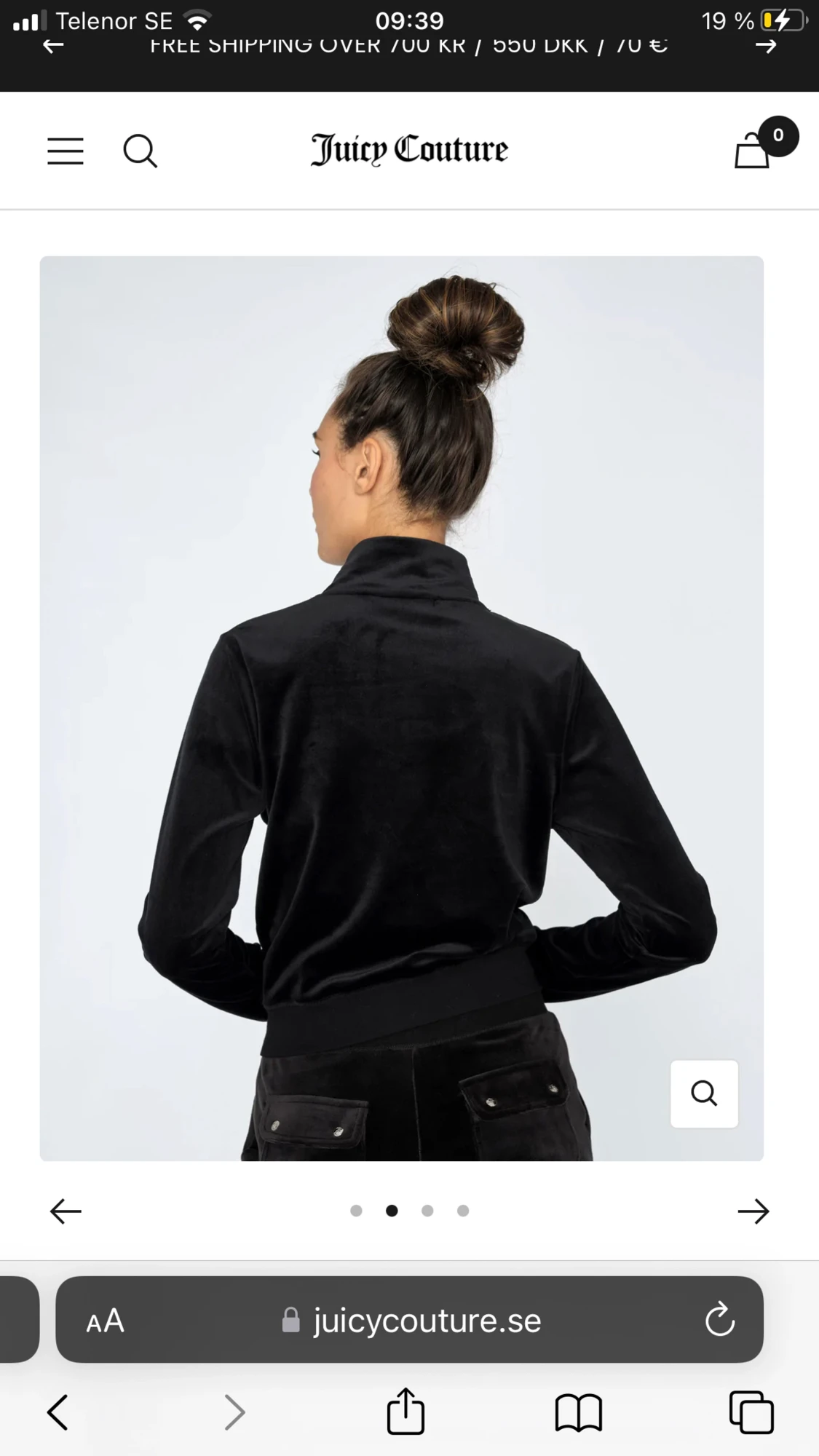This screenshot has width=819, height=1456.
Task: Show previous announcement in top banner
Action: pyautogui.click(x=53, y=45)
